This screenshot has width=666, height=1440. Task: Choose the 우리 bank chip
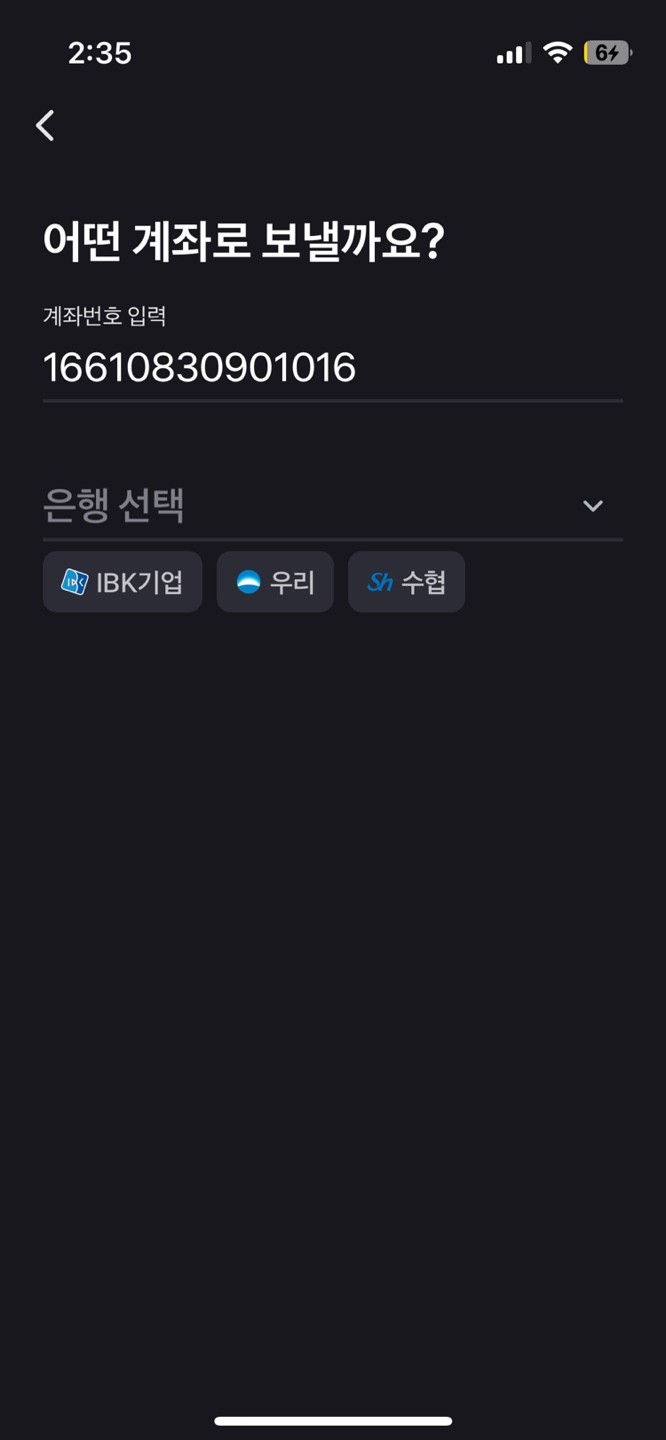275,582
